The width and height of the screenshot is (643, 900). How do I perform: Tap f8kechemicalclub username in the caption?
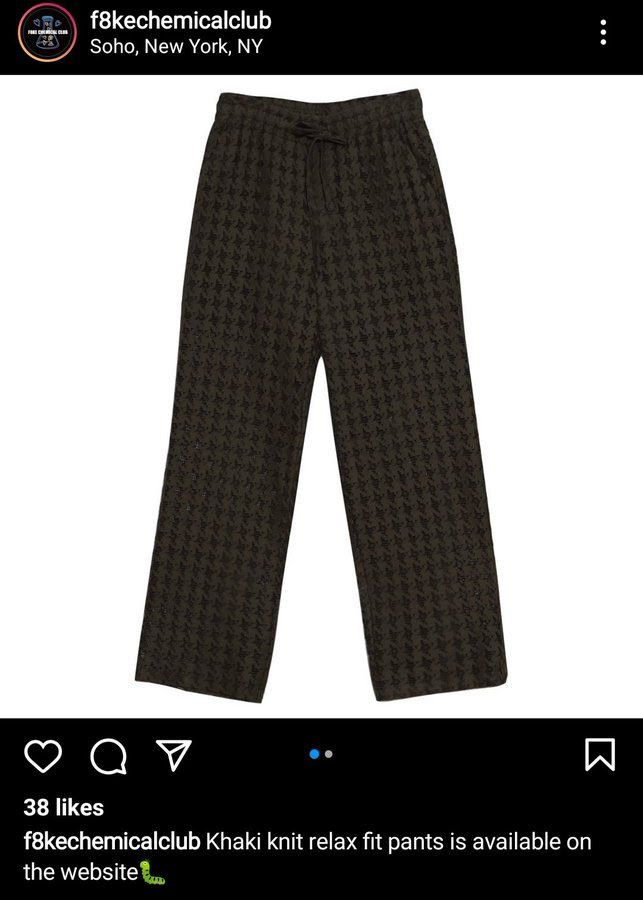[112, 842]
